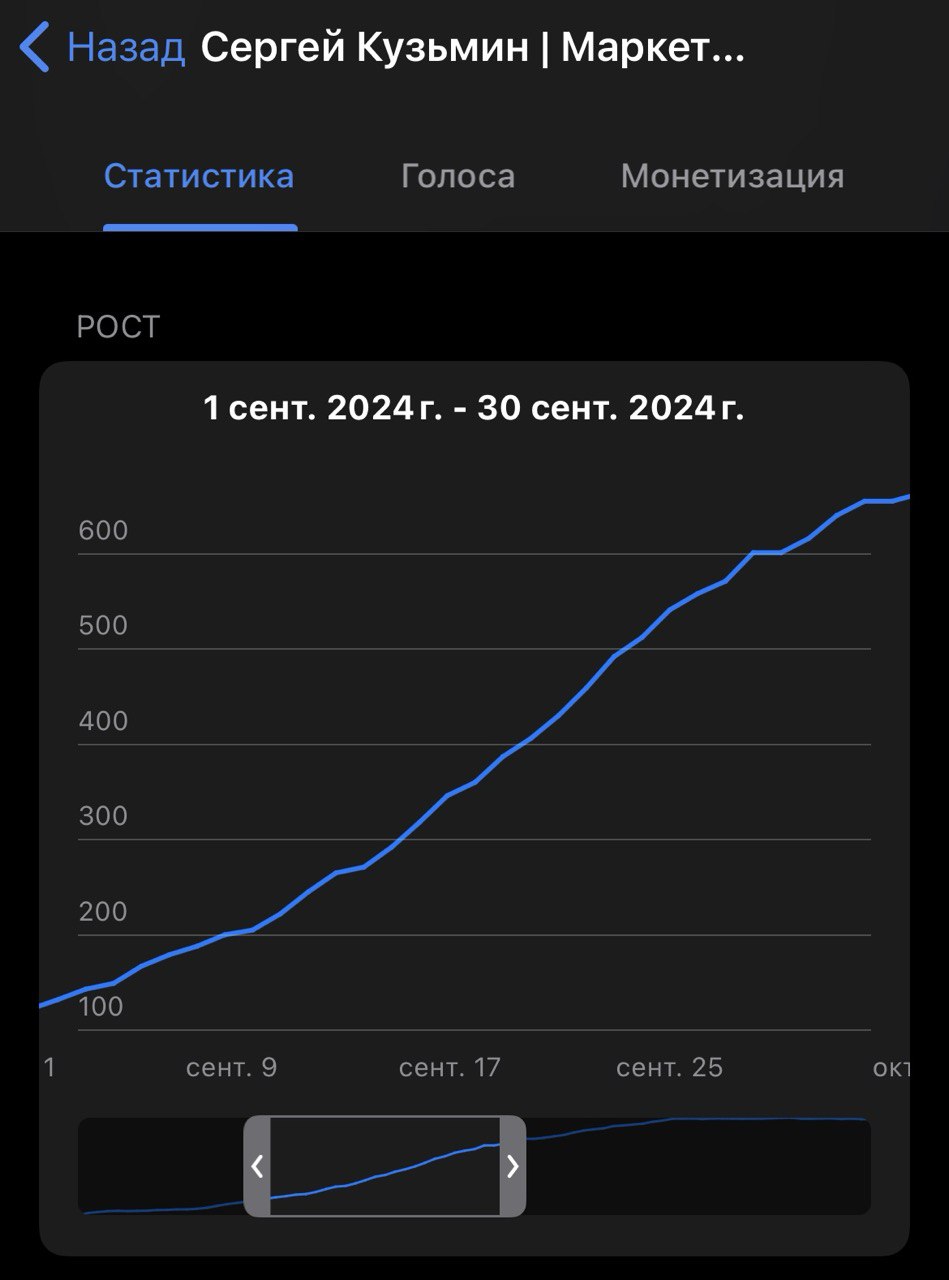
Task: Open the Монетизация tab
Action: [x=732, y=177]
